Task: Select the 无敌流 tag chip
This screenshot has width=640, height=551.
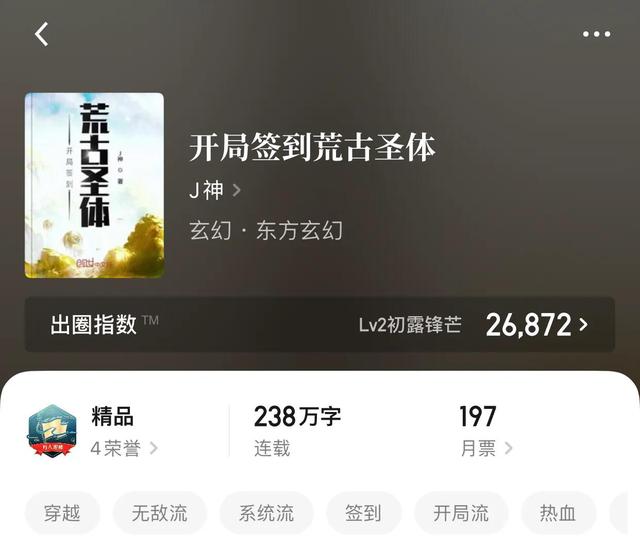Action: coord(160,514)
